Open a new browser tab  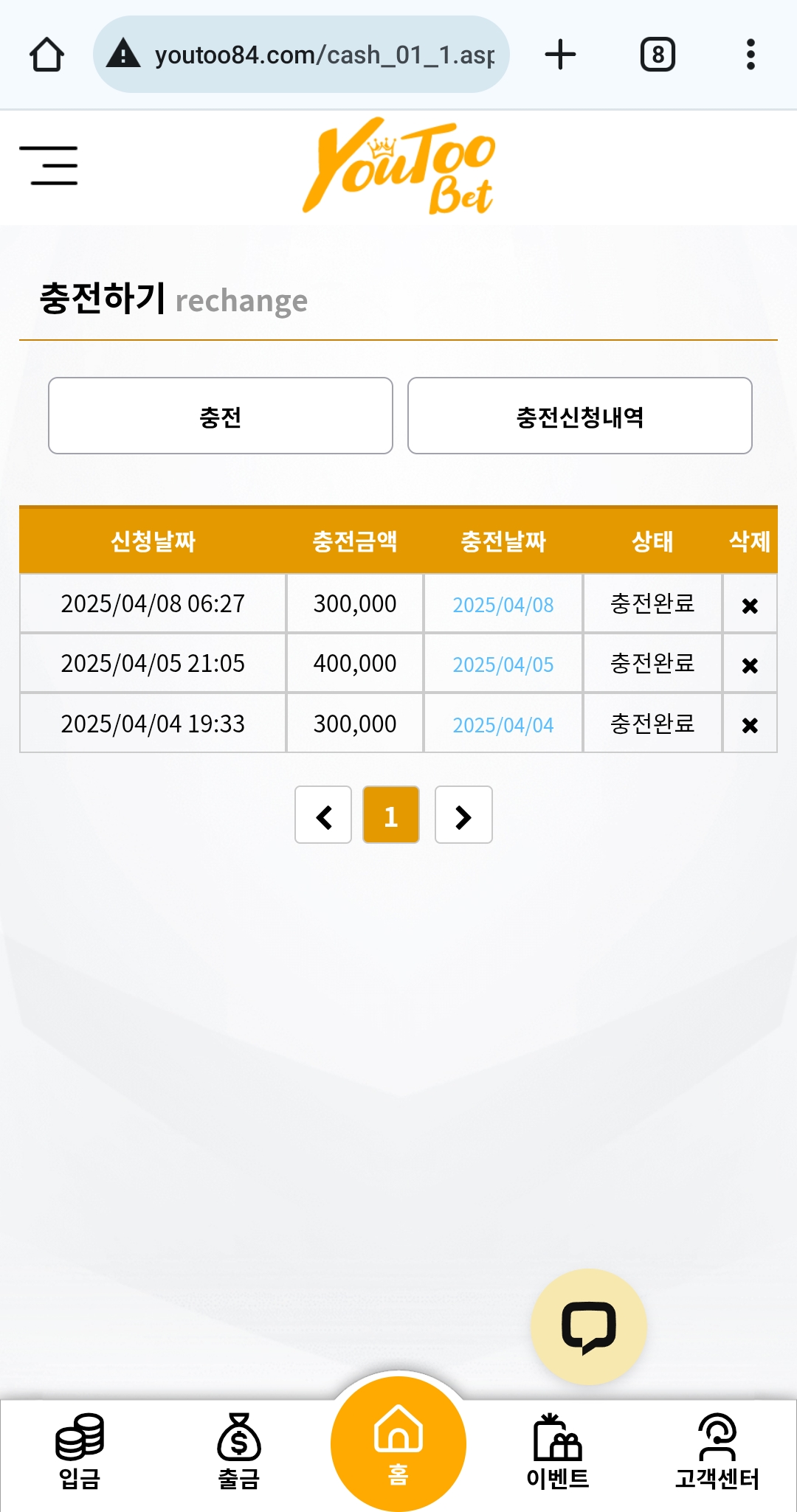[x=560, y=55]
